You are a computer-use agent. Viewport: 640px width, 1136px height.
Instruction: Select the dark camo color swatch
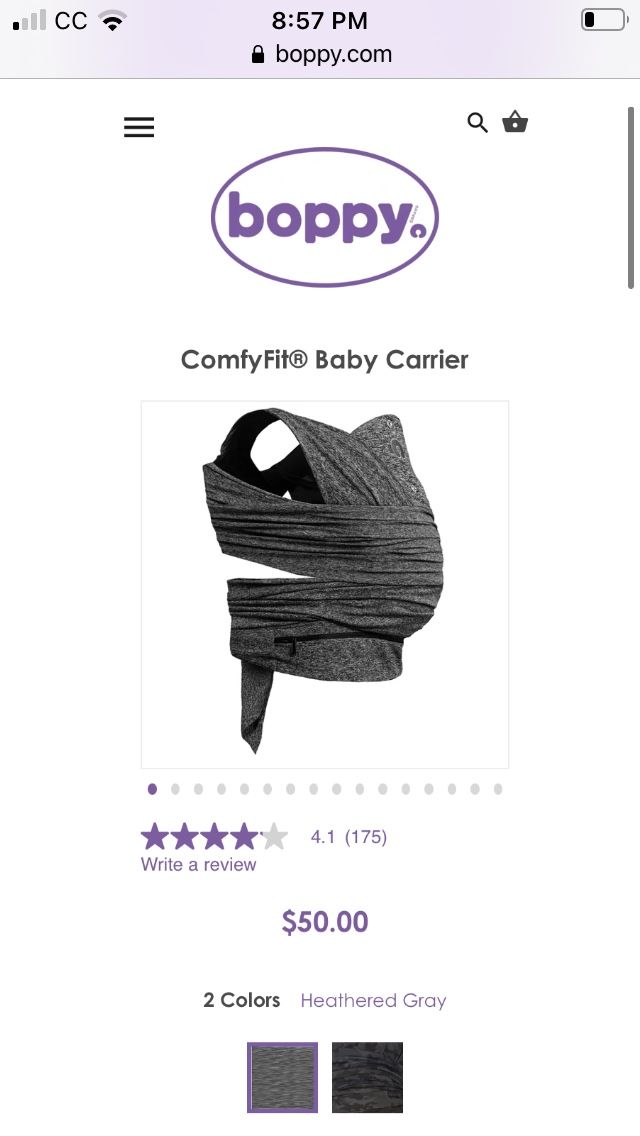[x=367, y=1077]
